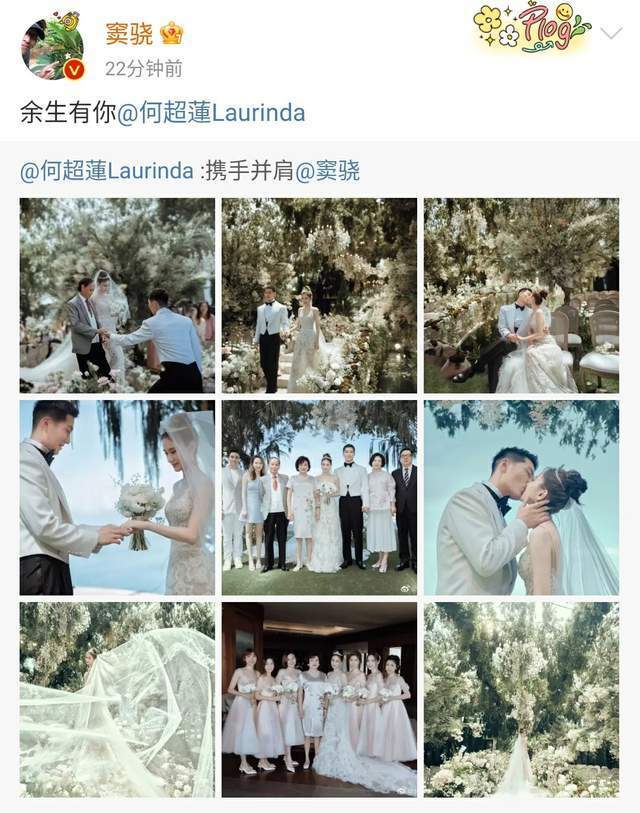
Task: Open the photo of the bride from behind
Action: point(521,699)
